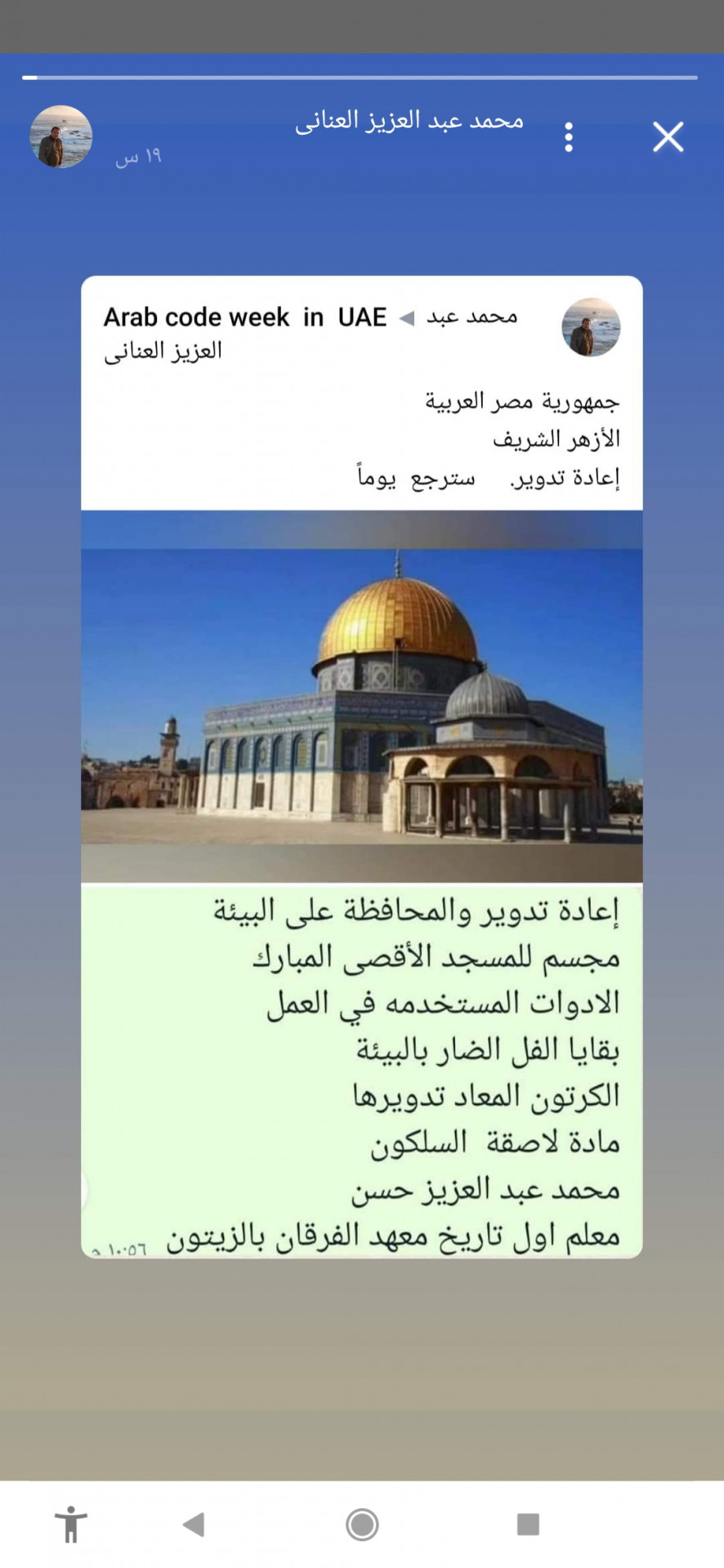Open the accessibility shortcut button
Screen dimensions: 724x1568
71,1524
